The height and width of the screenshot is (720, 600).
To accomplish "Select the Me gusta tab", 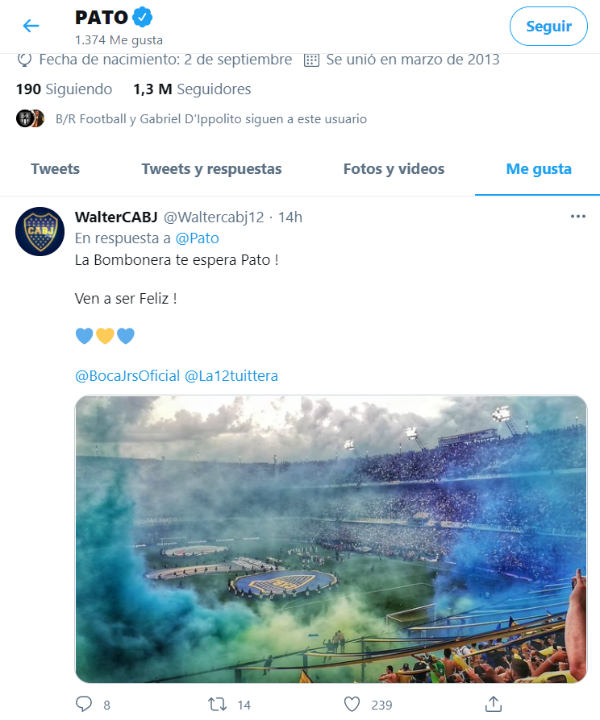I will point(538,169).
